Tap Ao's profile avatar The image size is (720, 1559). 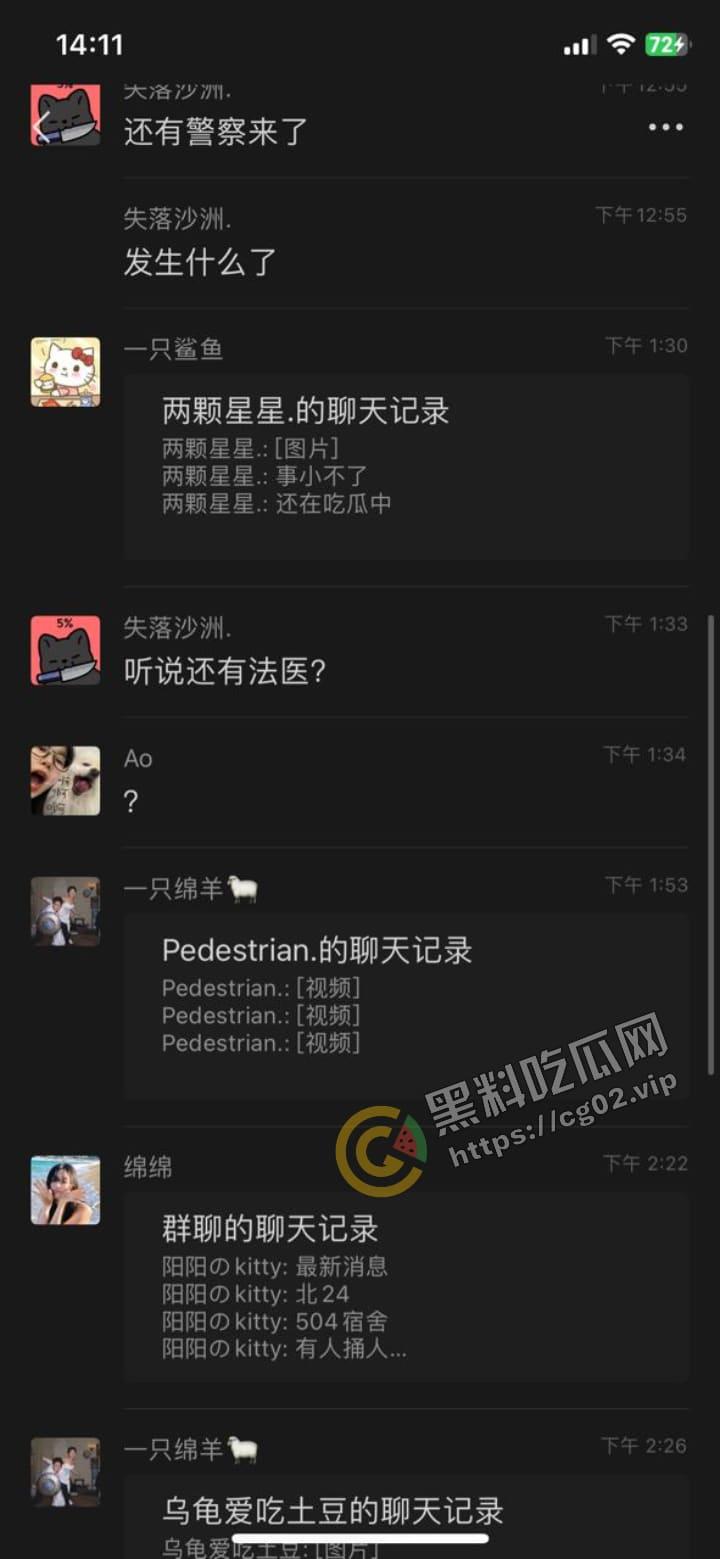(x=64, y=781)
